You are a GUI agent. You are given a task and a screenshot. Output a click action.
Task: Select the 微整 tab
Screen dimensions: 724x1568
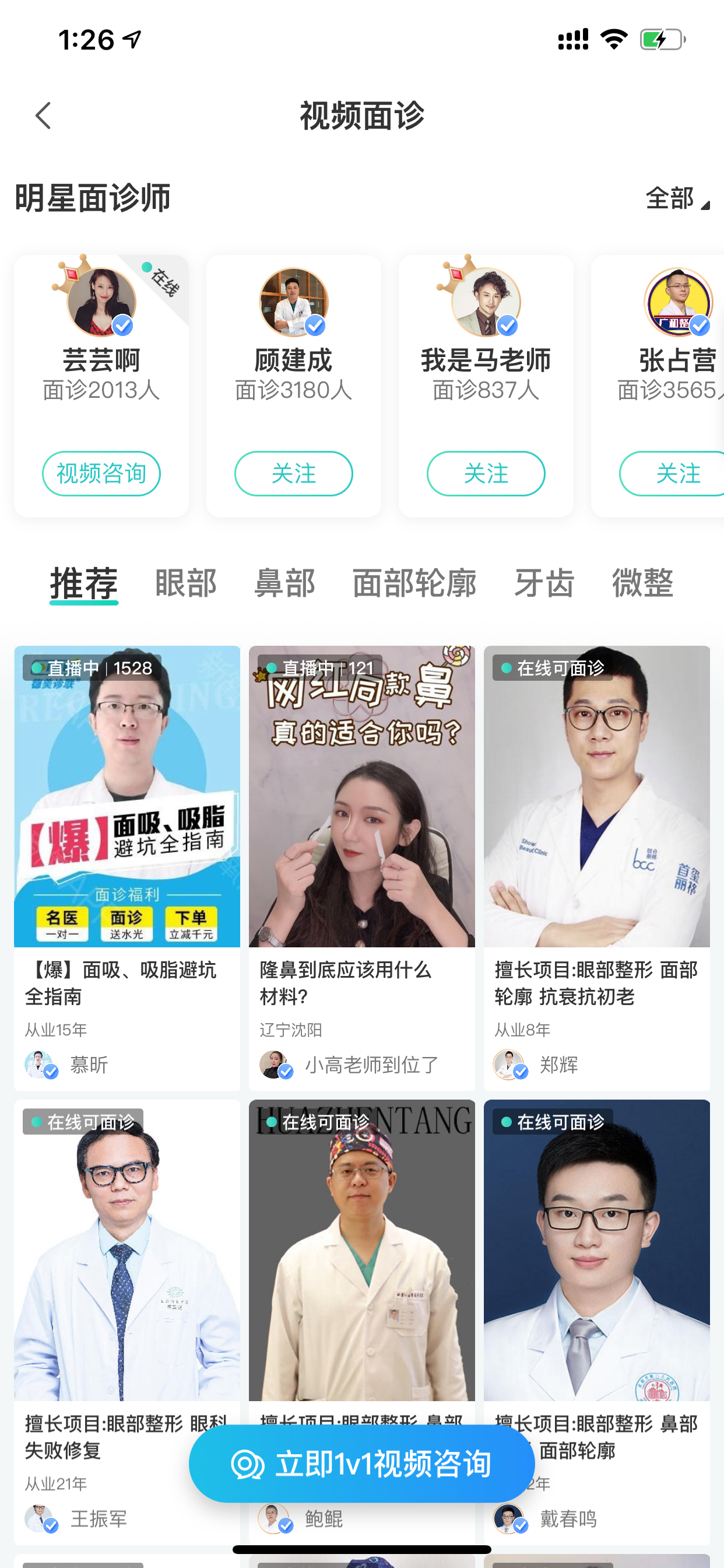(642, 583)
